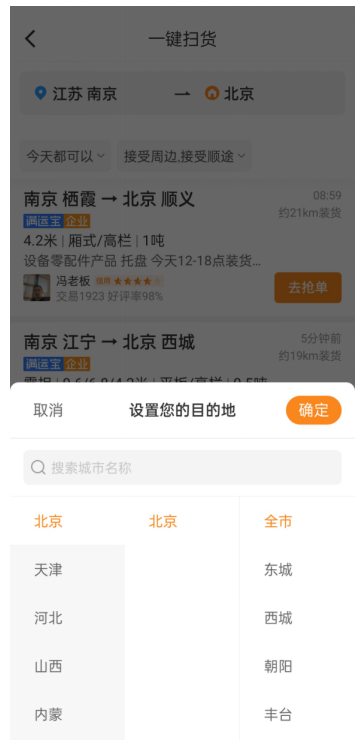Pick 东城 district

click(x=278, y=570)
